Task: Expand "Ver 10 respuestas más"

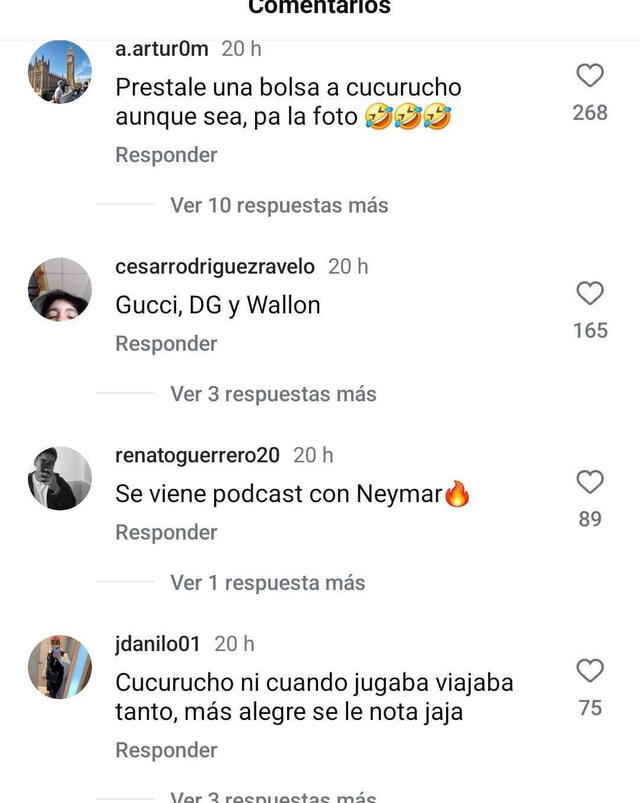Action: pos(279,205)
